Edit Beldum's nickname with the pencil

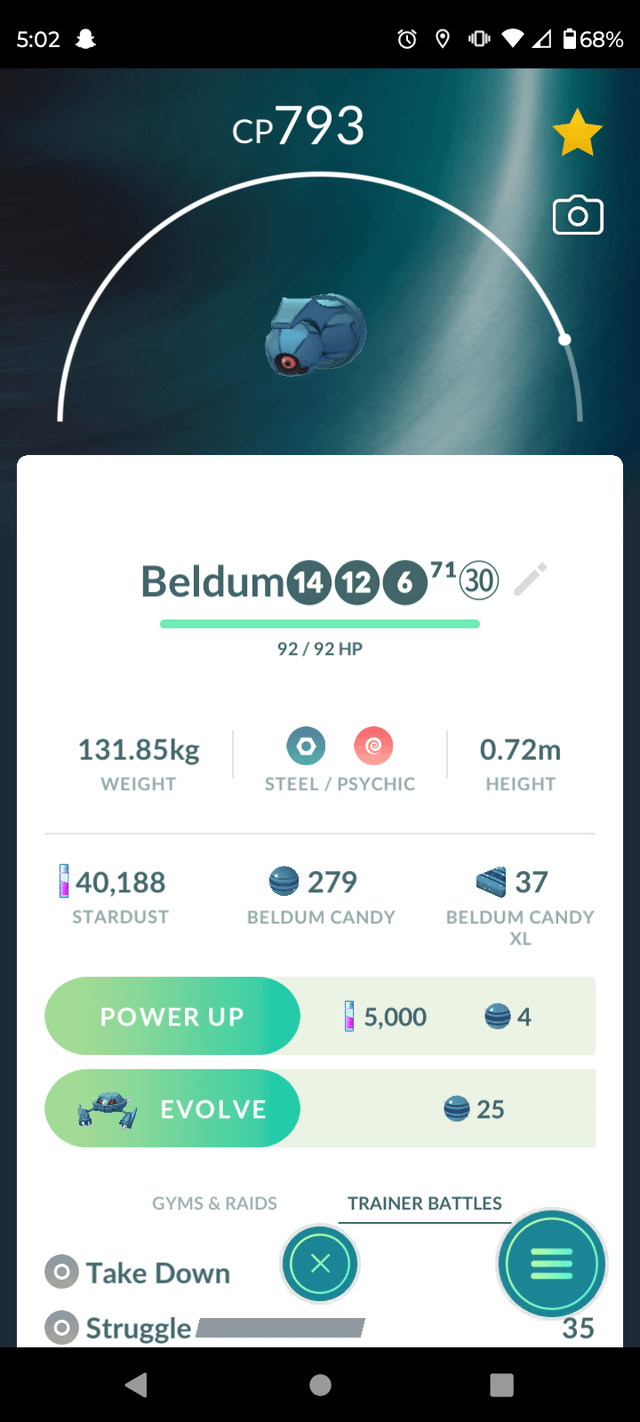[x=530, y=580]
